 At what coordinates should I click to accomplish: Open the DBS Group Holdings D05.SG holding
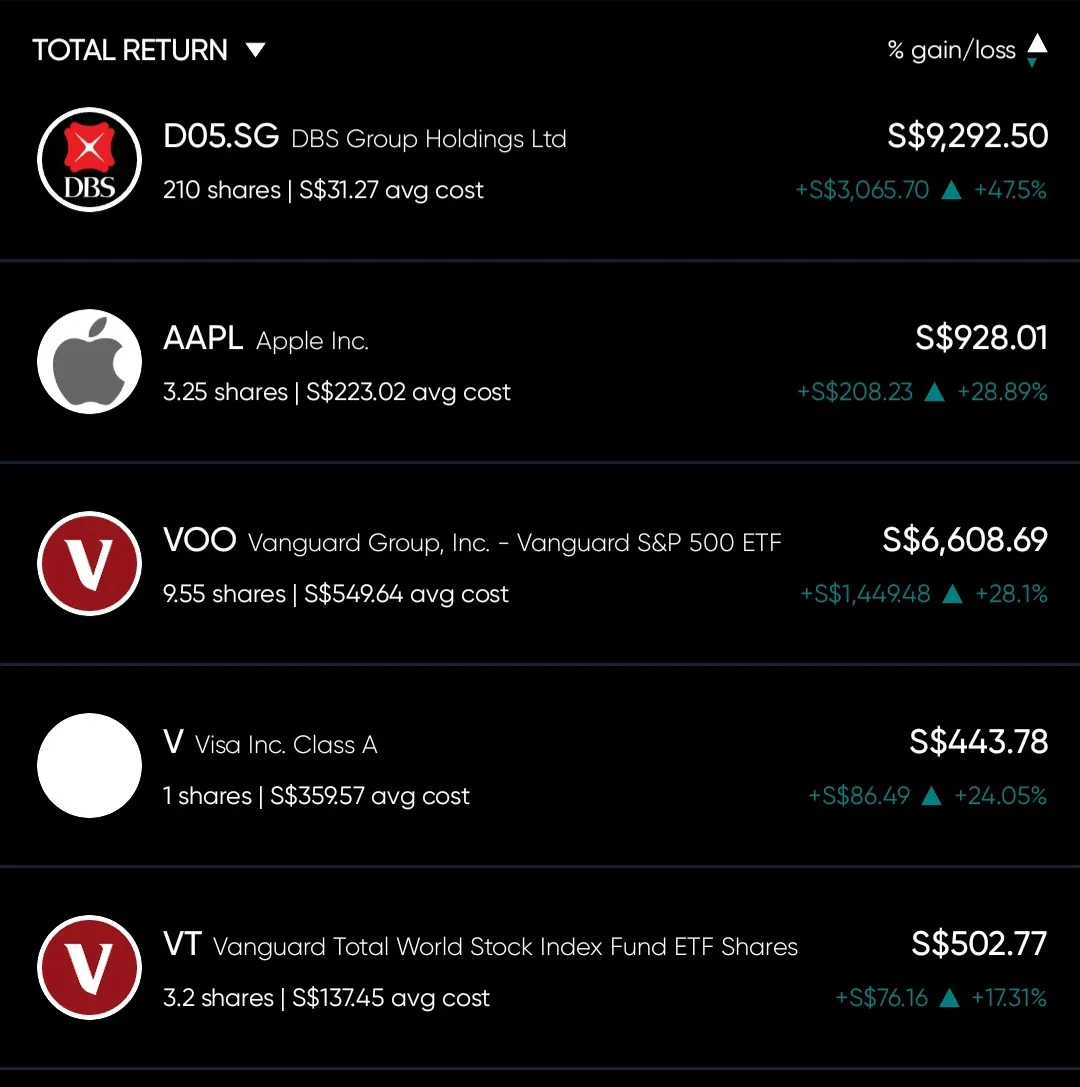tap(540, 161)
